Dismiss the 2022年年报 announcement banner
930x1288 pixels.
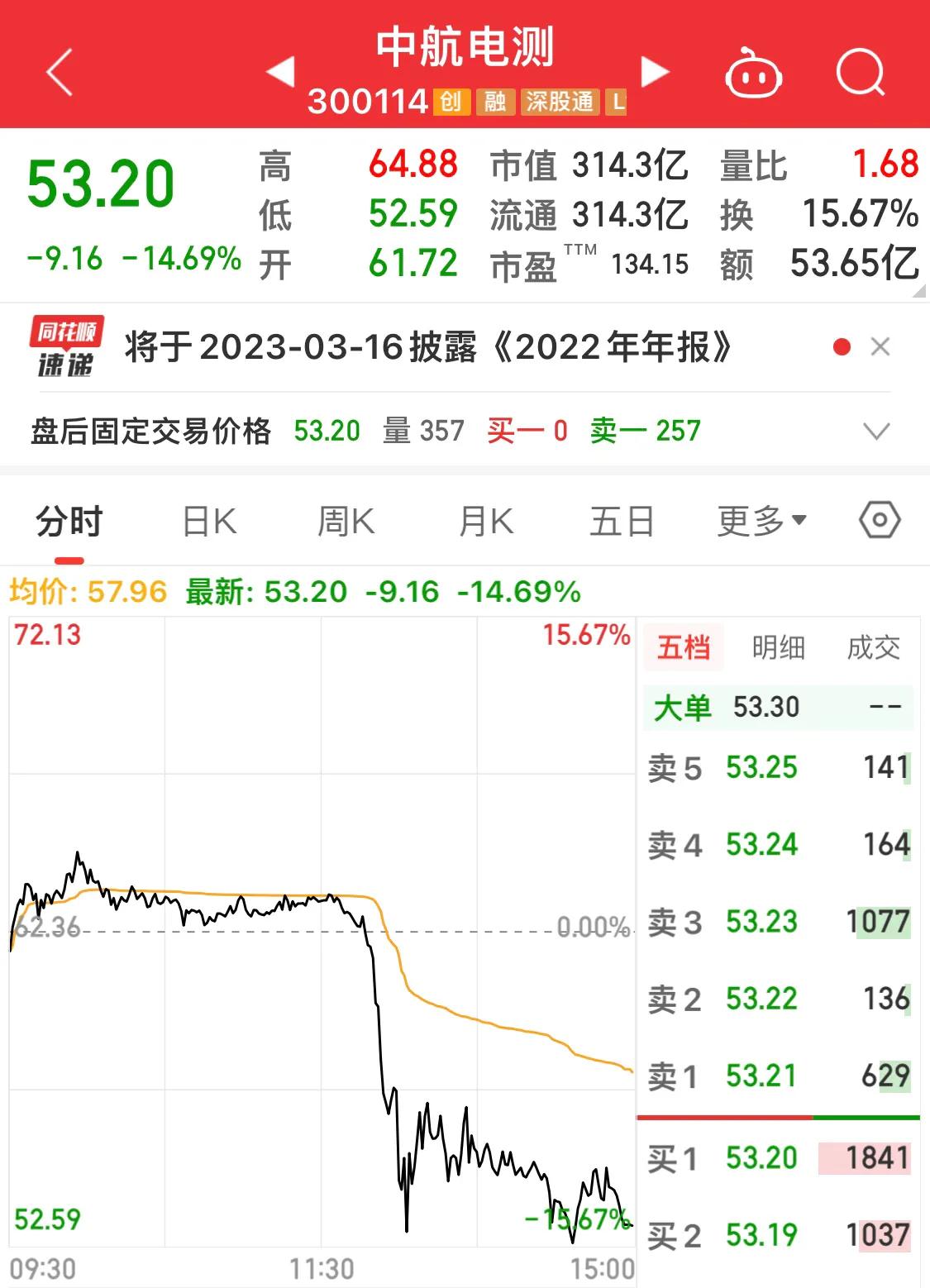point(879,346)
